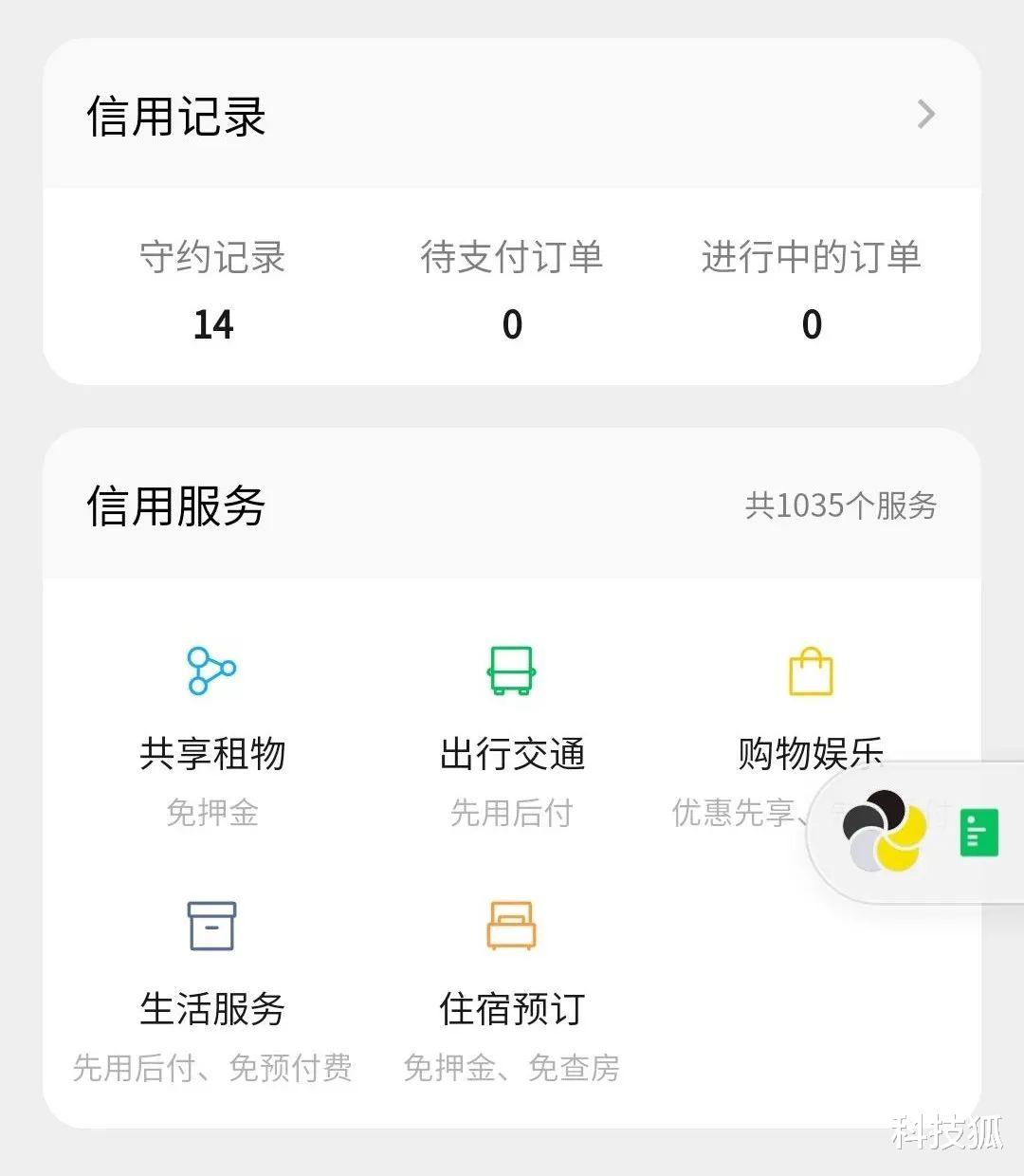Screen dimensions: 1024x1176
Task: Tap the 生活服务 category label
Action: 210,1008
